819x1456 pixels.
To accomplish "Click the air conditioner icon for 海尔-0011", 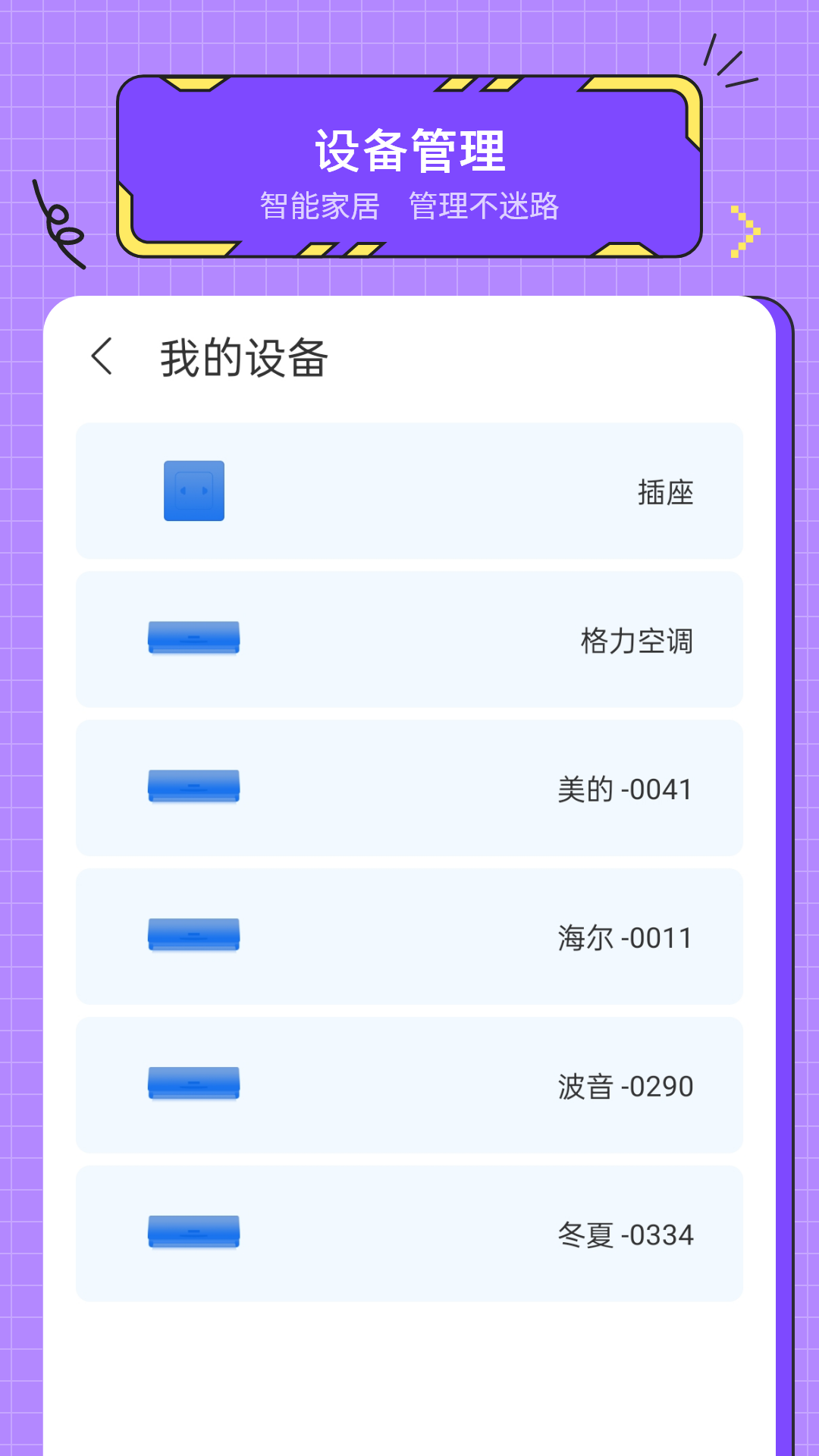I will click(194, 934).
